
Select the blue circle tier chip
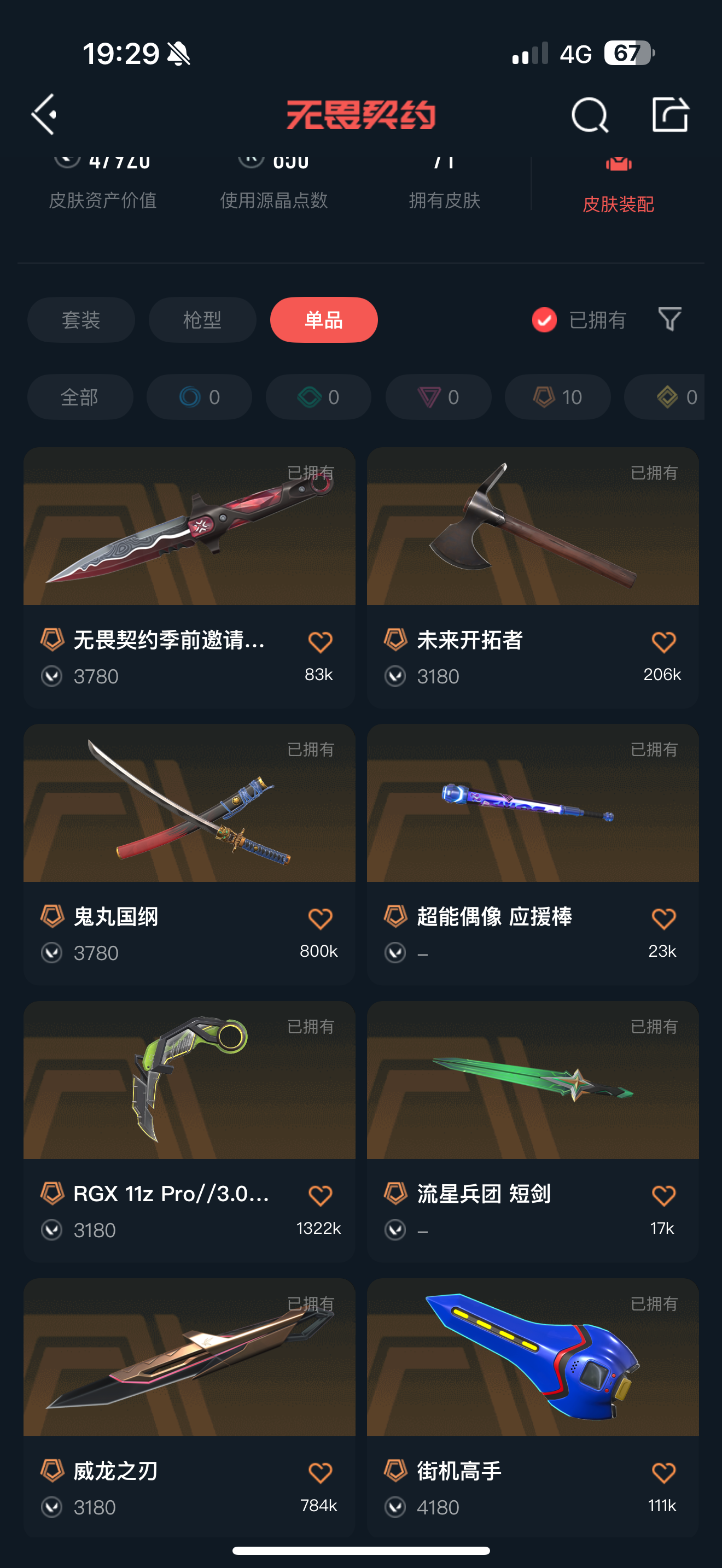point(199,397)
